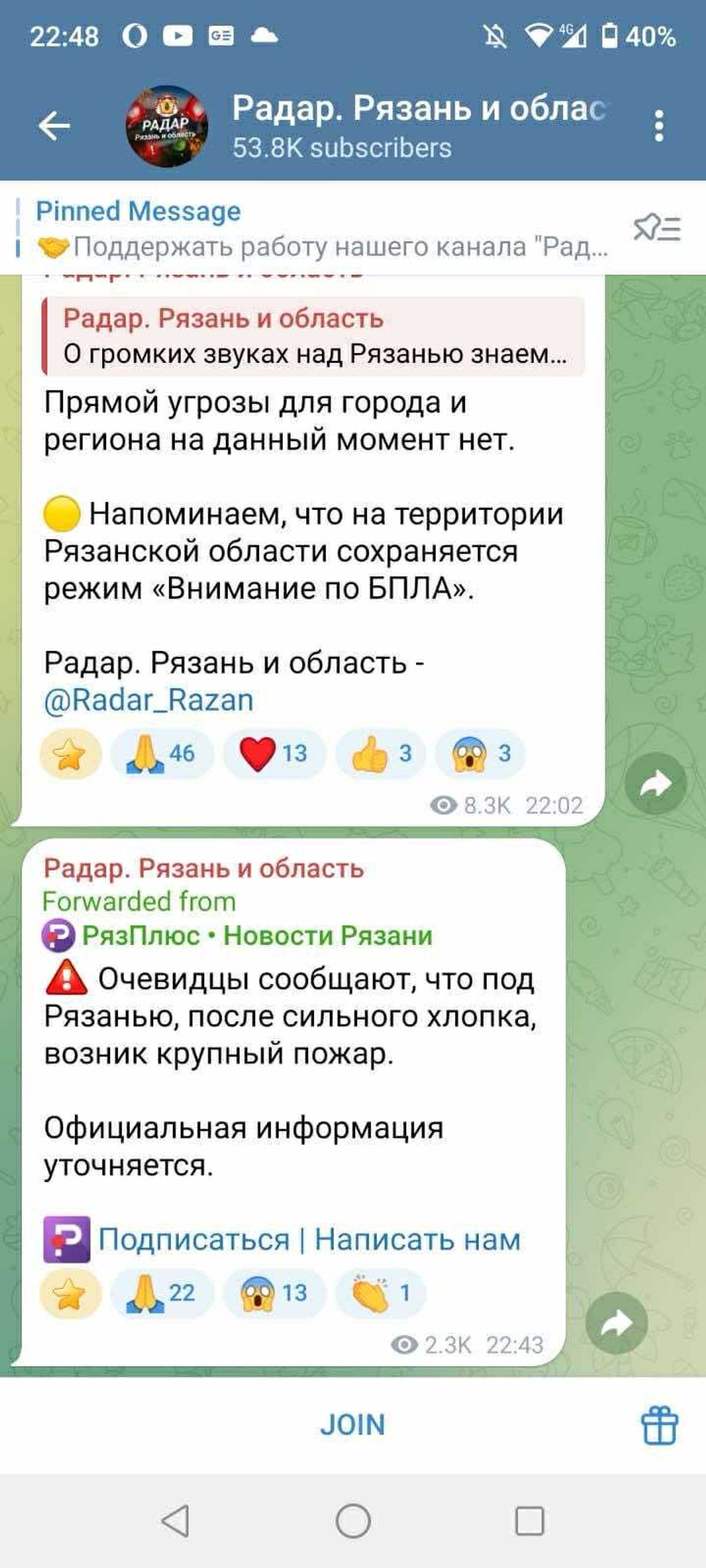Share the 22:43 forwarded post

pyautogui.click(x=616, y=1323)
